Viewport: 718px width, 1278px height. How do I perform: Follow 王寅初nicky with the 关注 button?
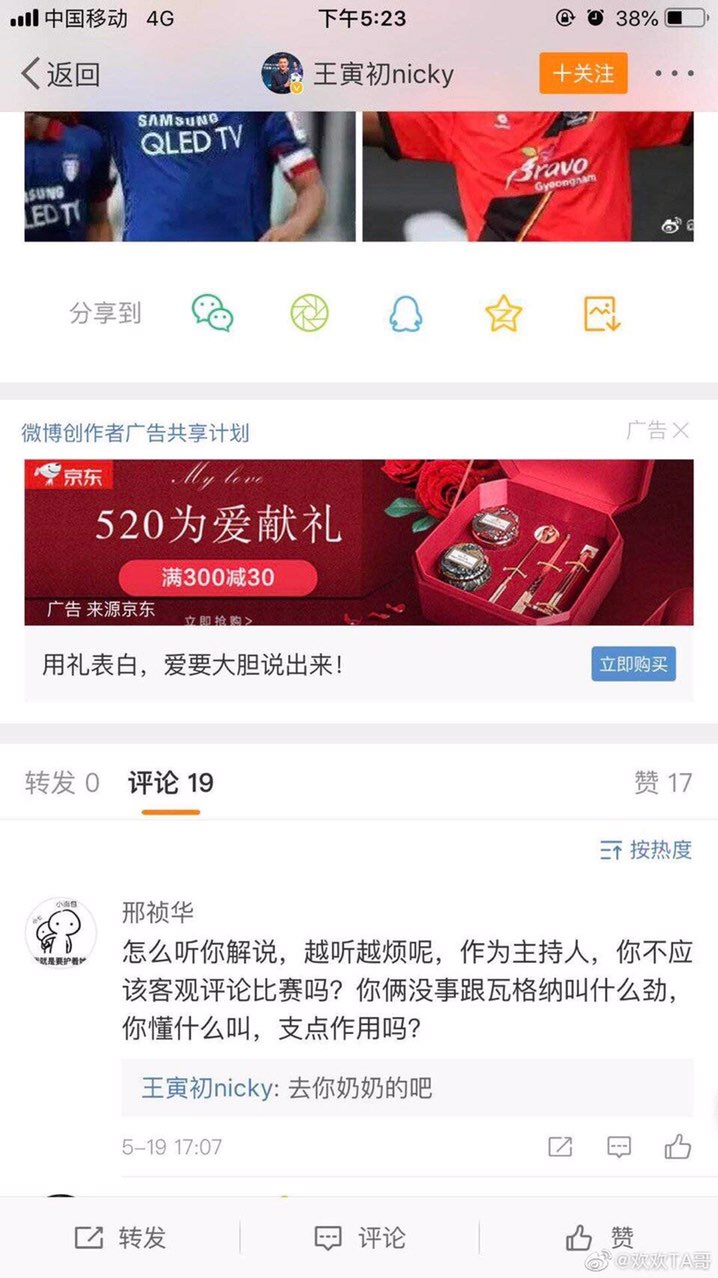pos(583,74)
